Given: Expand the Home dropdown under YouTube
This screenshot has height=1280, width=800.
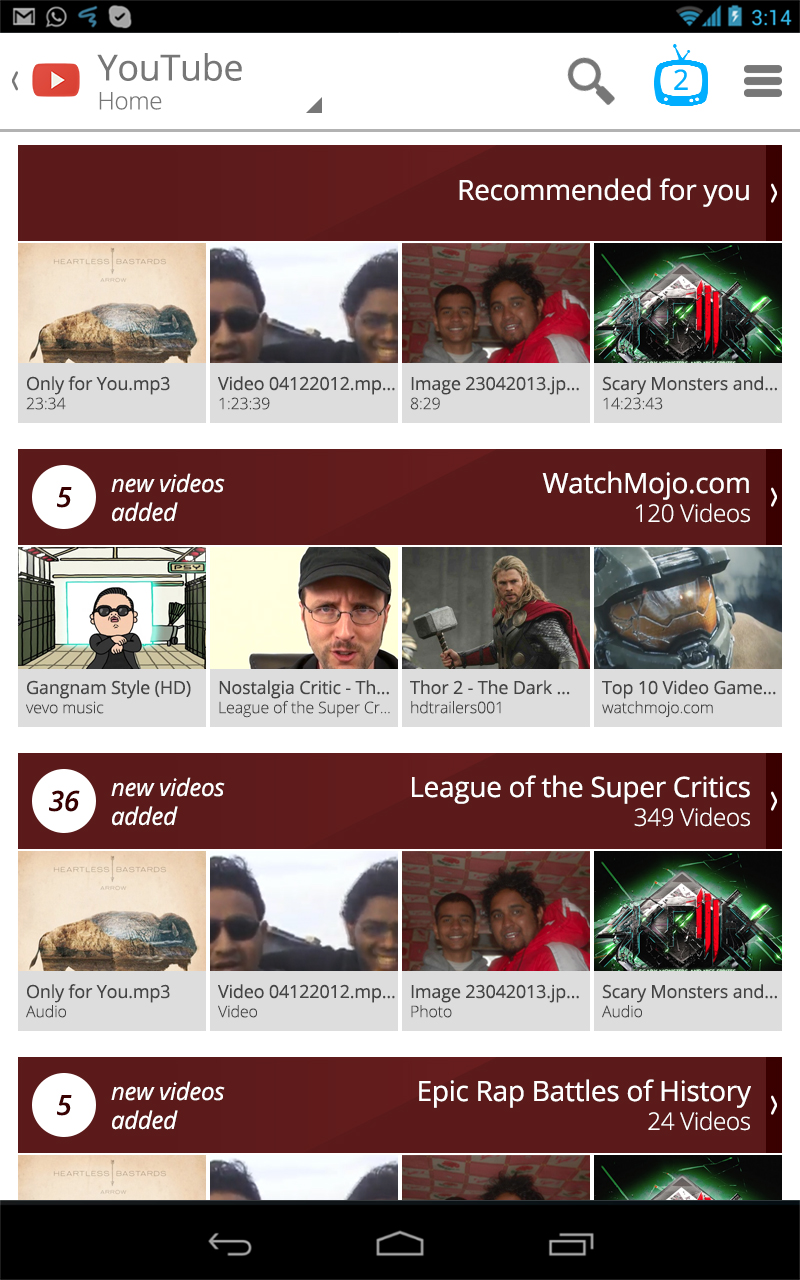Looking at the screenshot, I should 313,104.
